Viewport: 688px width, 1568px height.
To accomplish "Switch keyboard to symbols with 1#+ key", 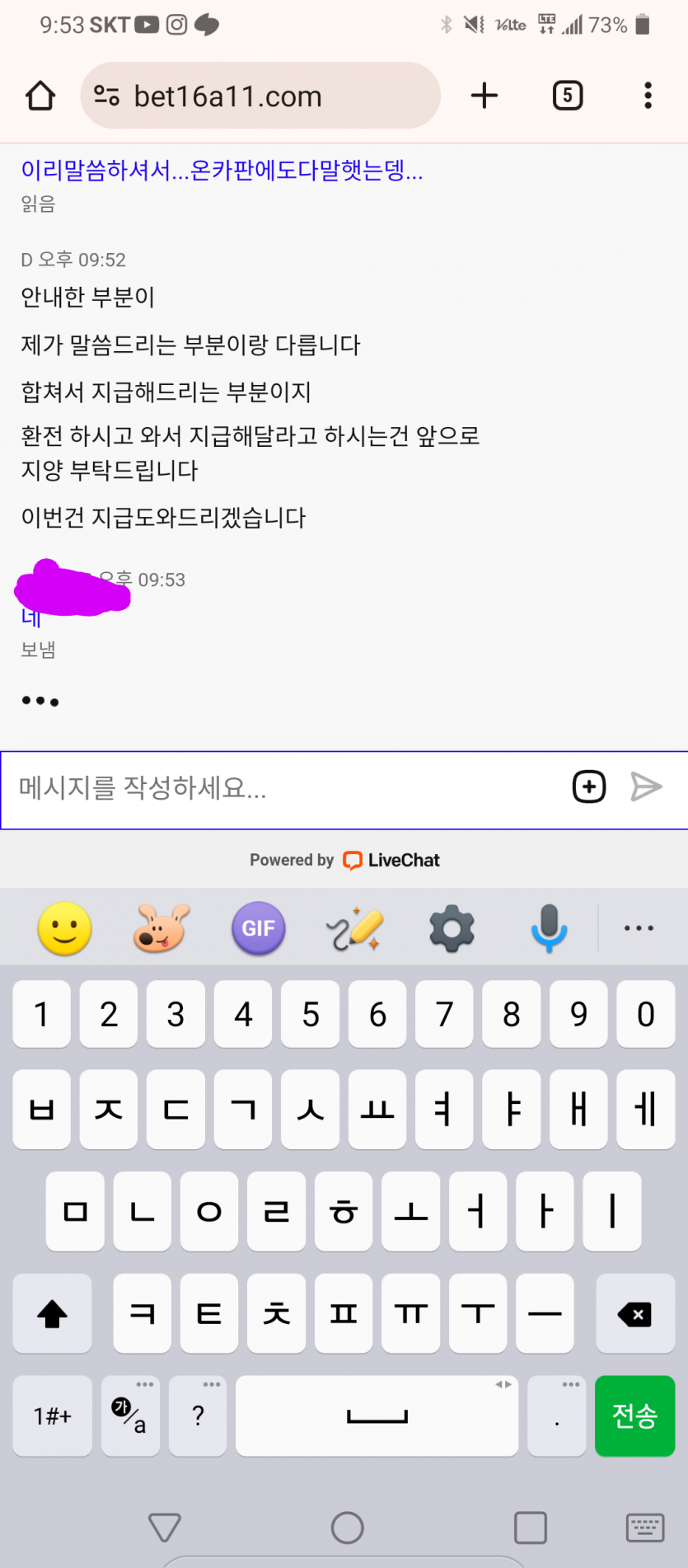I will tap(53, 1415).
